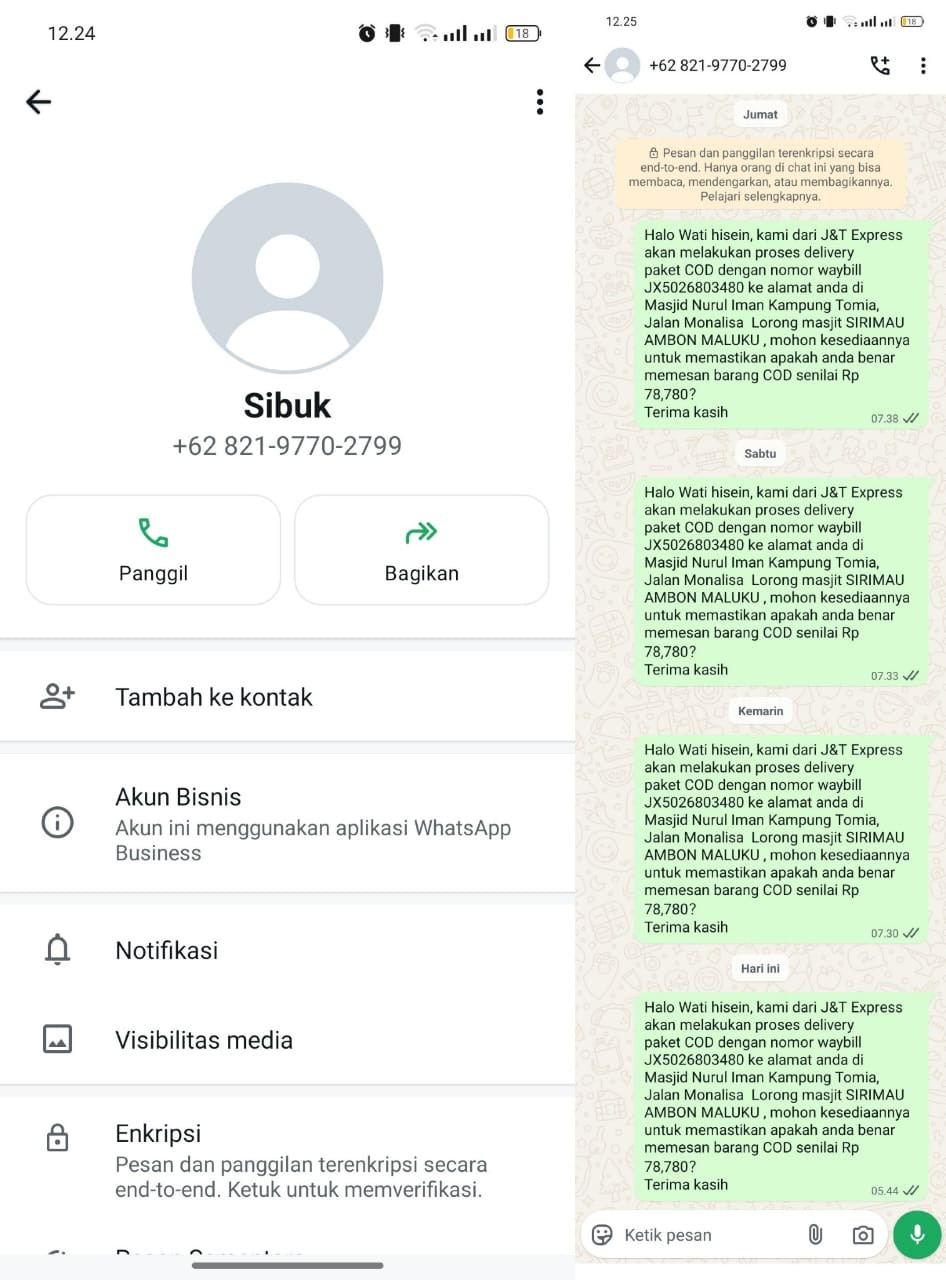Open the emoji picker in the message bar
Screen dimensions: 946x1280
[602, 1235]
